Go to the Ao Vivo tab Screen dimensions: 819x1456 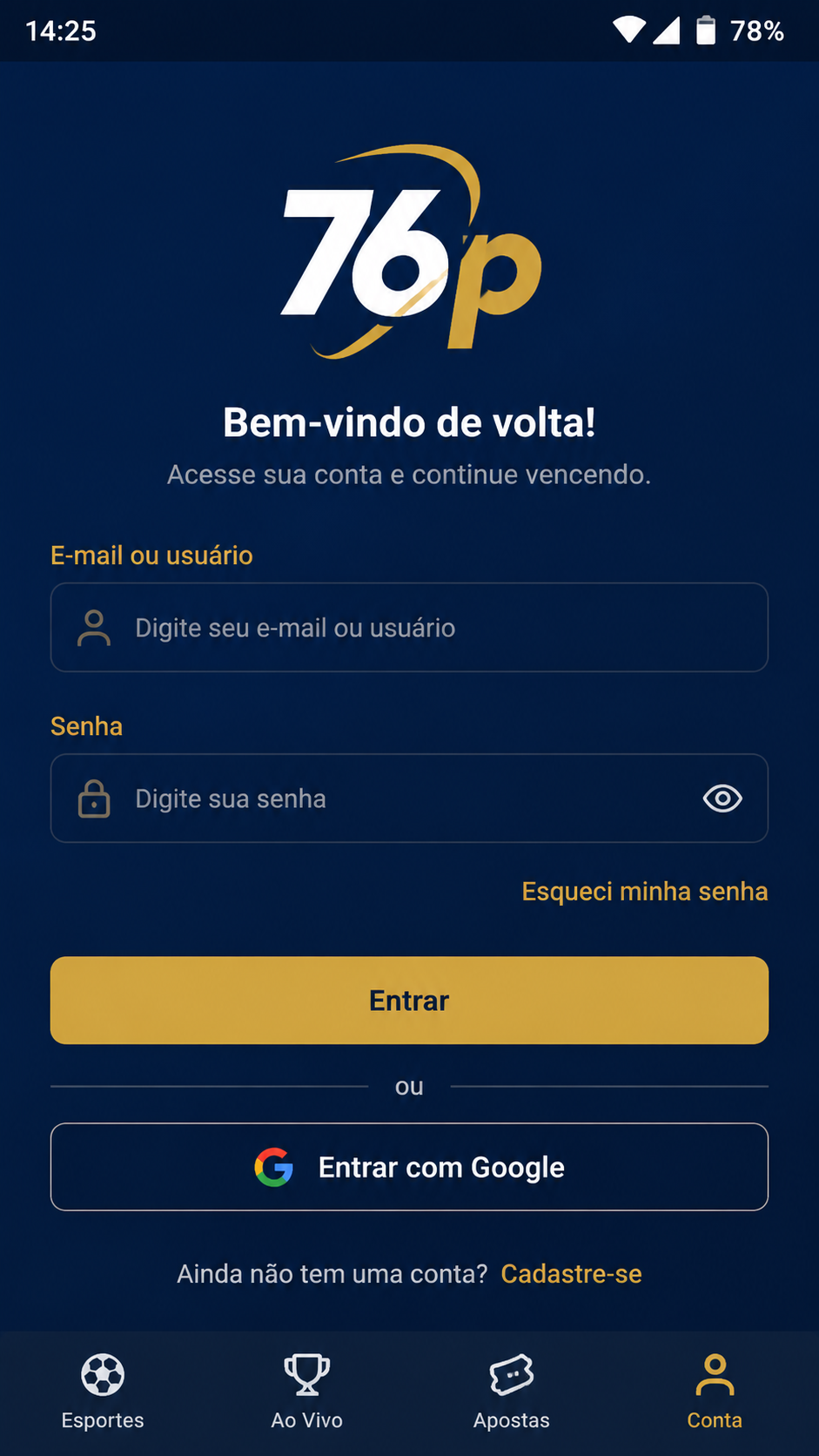tap(307, 1392)
